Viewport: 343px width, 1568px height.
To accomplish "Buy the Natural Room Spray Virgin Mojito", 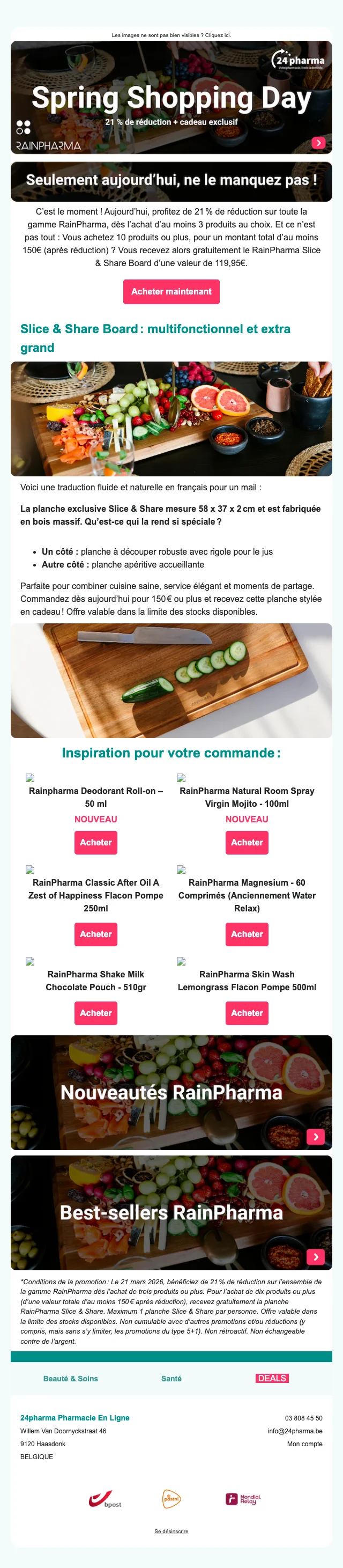I will 247,842.
